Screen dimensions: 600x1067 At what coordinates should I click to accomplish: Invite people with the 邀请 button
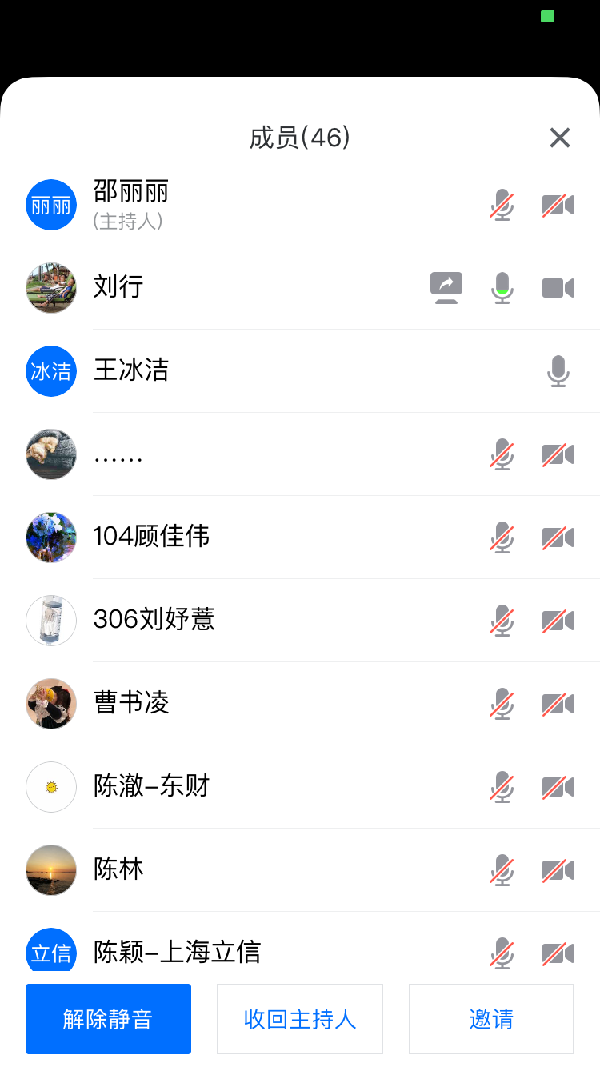pyautogui.click(x=491, y=1019)
